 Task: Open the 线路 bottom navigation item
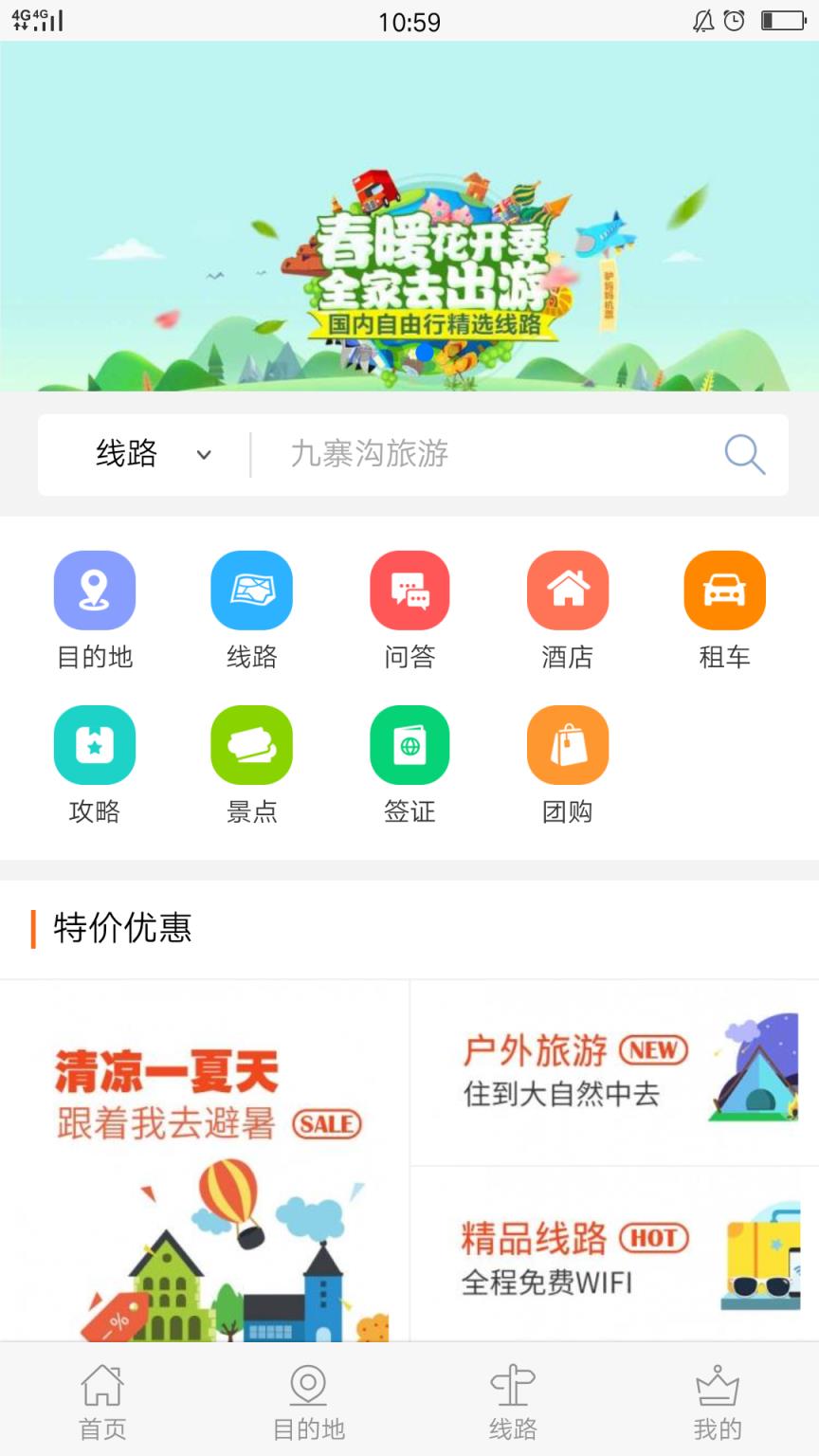pos(512,1403)
